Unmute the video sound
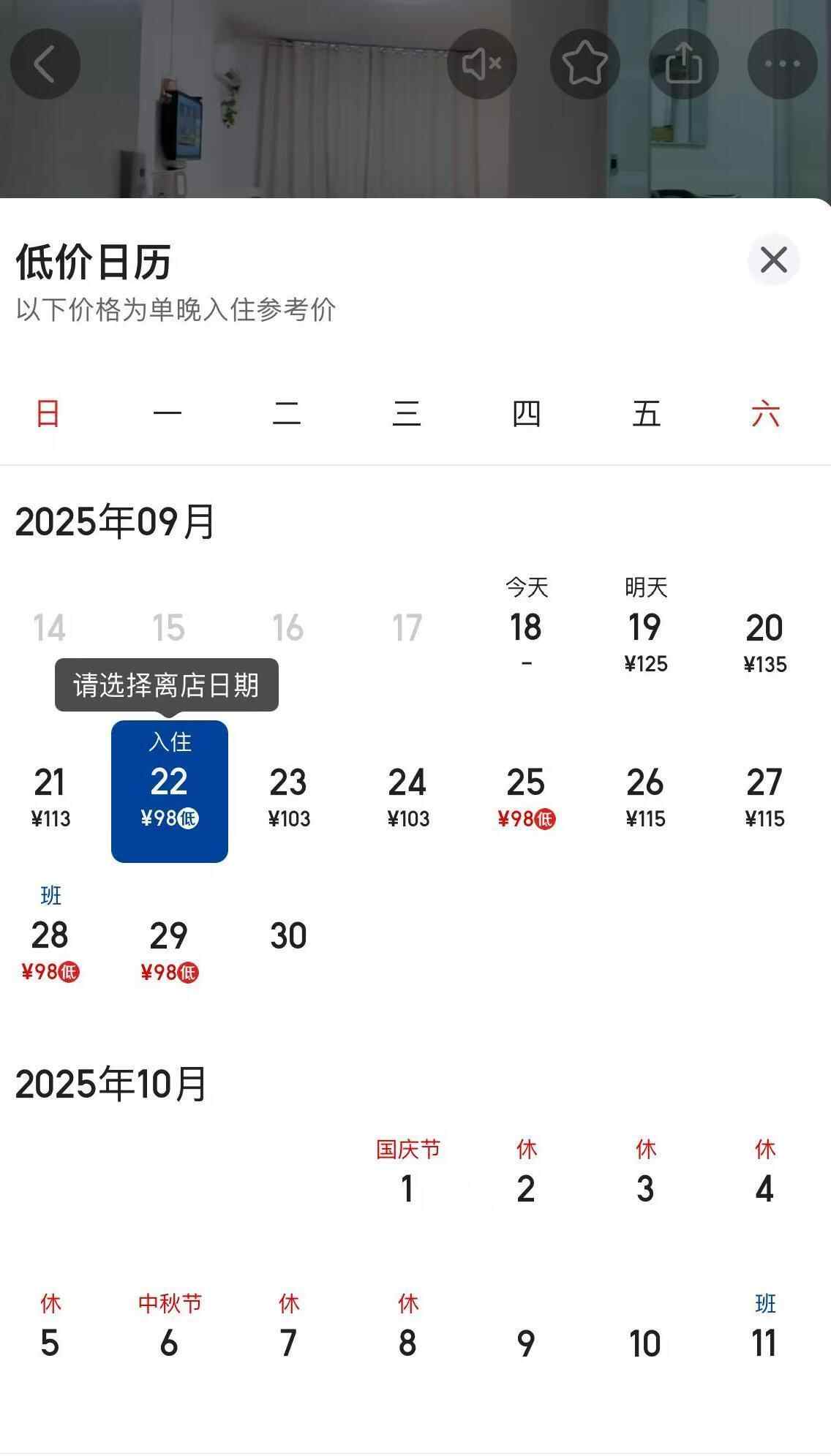Image resolution: width=831 pixels, height=1456 pixels. [482, 64]
